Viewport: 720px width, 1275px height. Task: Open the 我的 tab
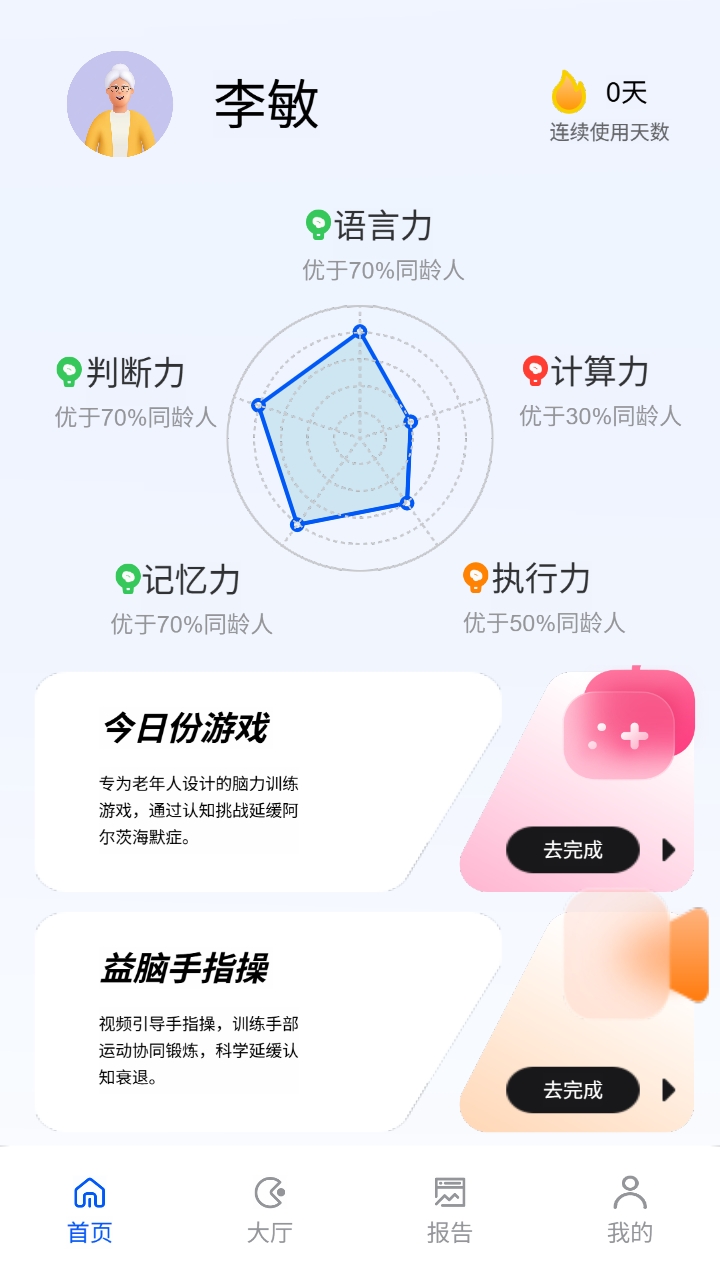click(x=631, y=1192)
